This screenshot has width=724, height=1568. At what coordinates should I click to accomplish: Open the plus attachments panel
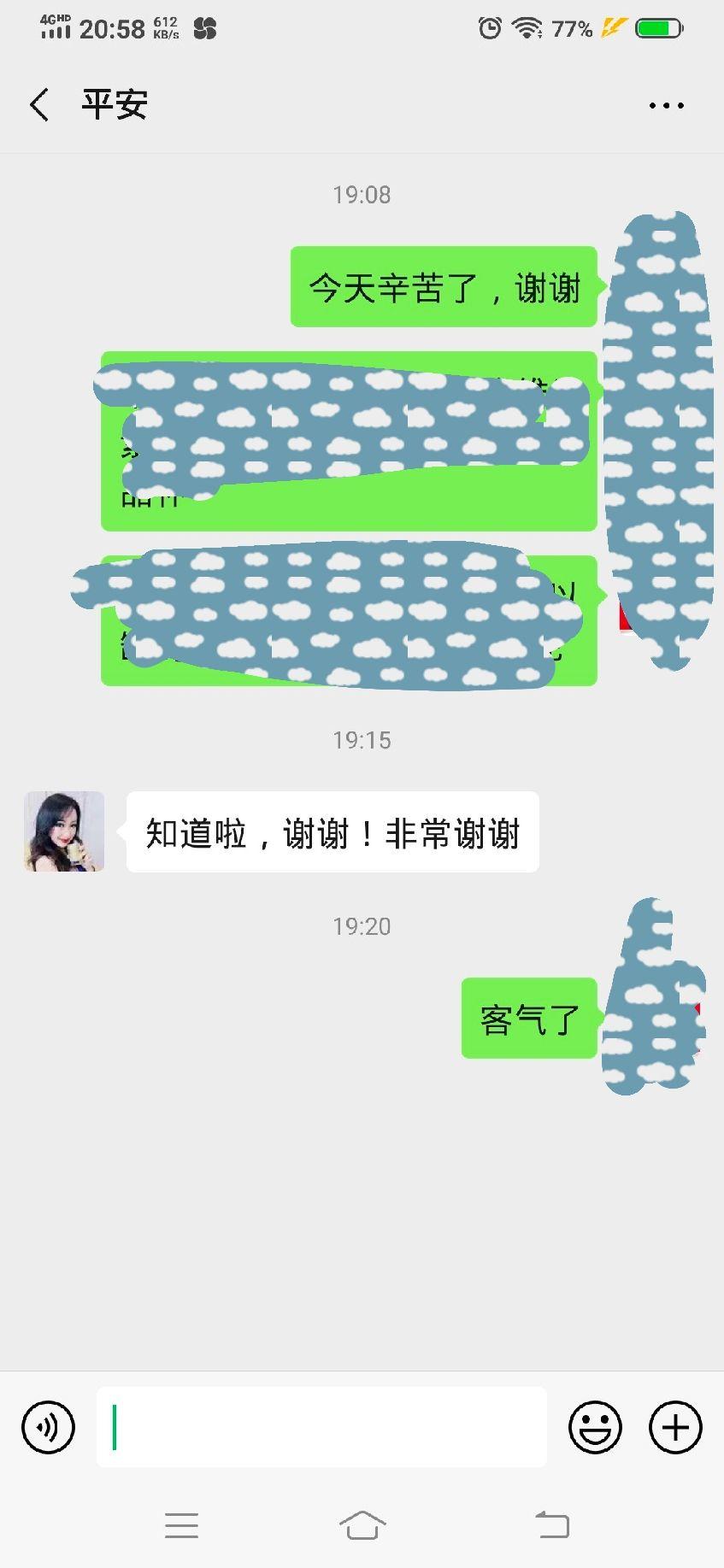pos(675,1426)
